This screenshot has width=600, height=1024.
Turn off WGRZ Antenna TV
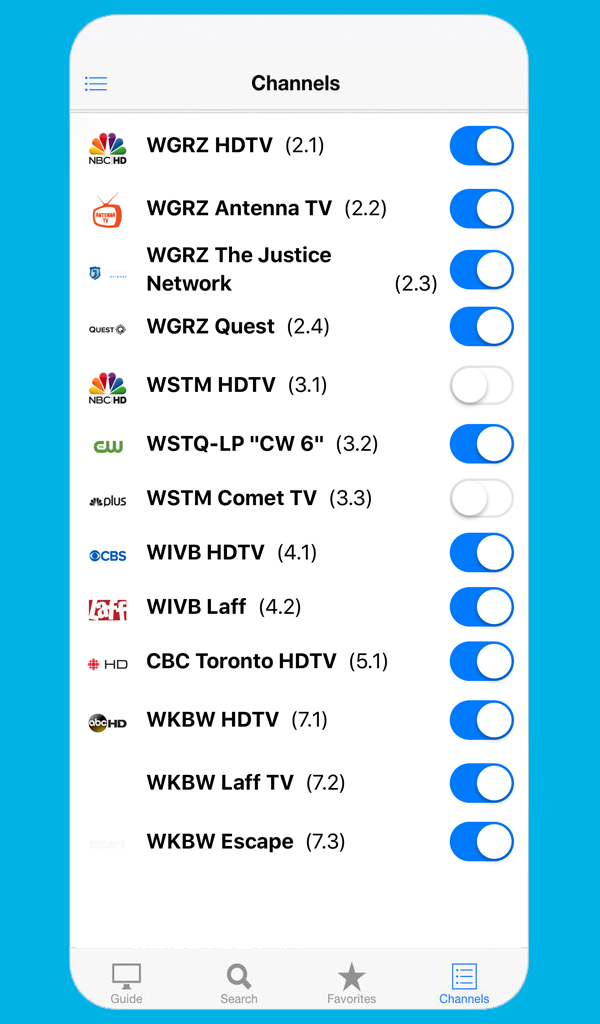pos(481,209)
